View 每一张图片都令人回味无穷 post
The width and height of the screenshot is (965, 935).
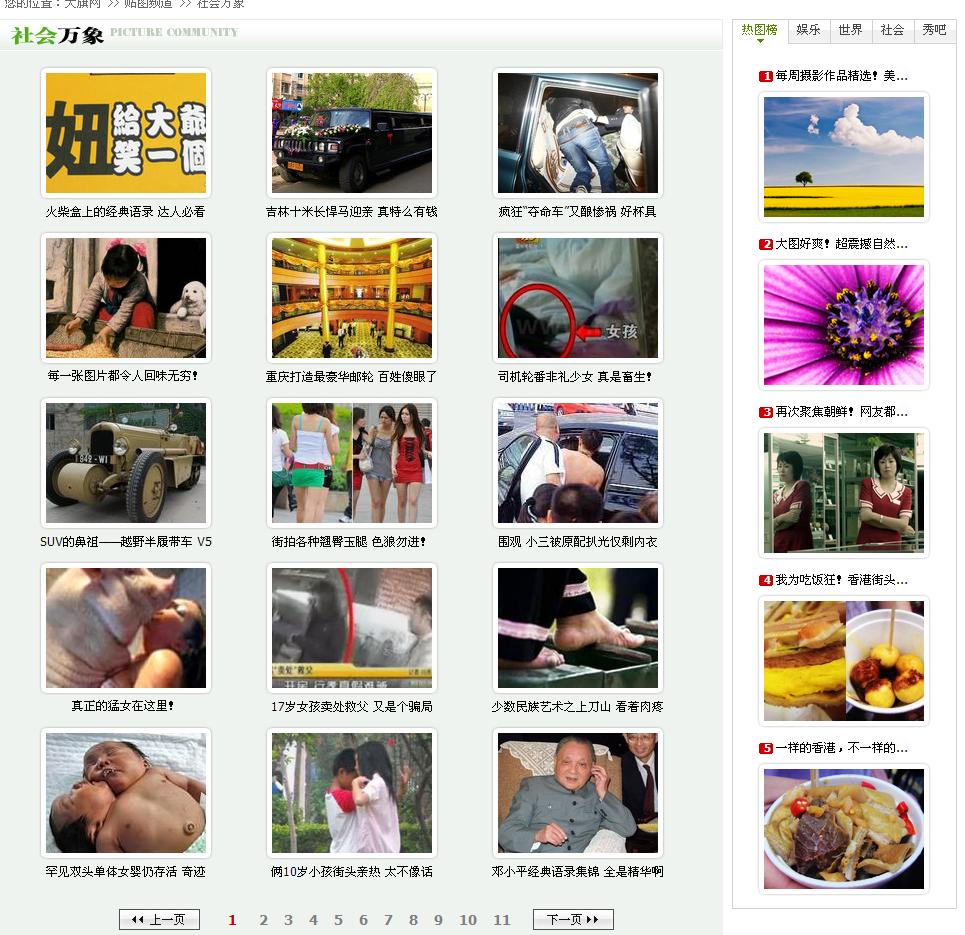tap(126, 298)
